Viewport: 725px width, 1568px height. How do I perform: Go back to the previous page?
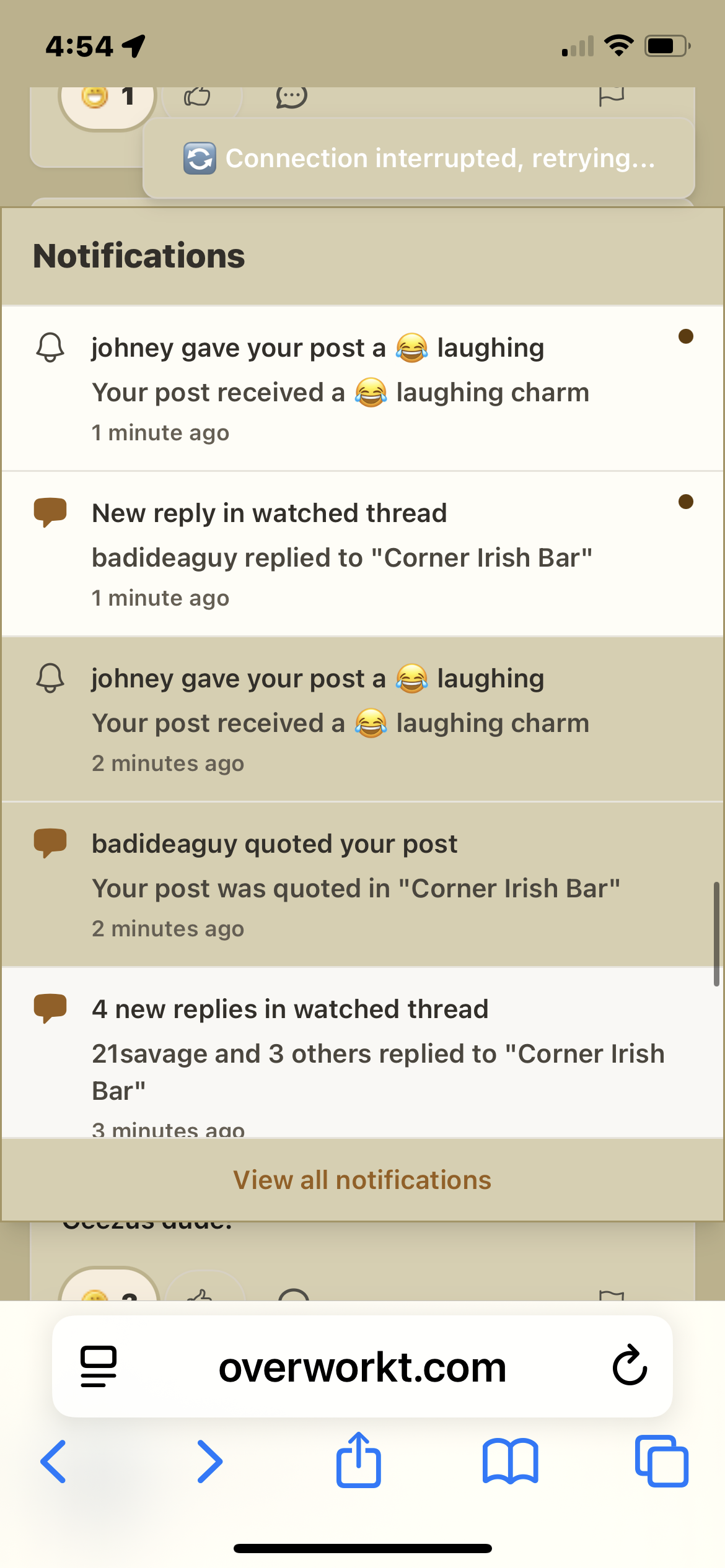(54, 1461)
